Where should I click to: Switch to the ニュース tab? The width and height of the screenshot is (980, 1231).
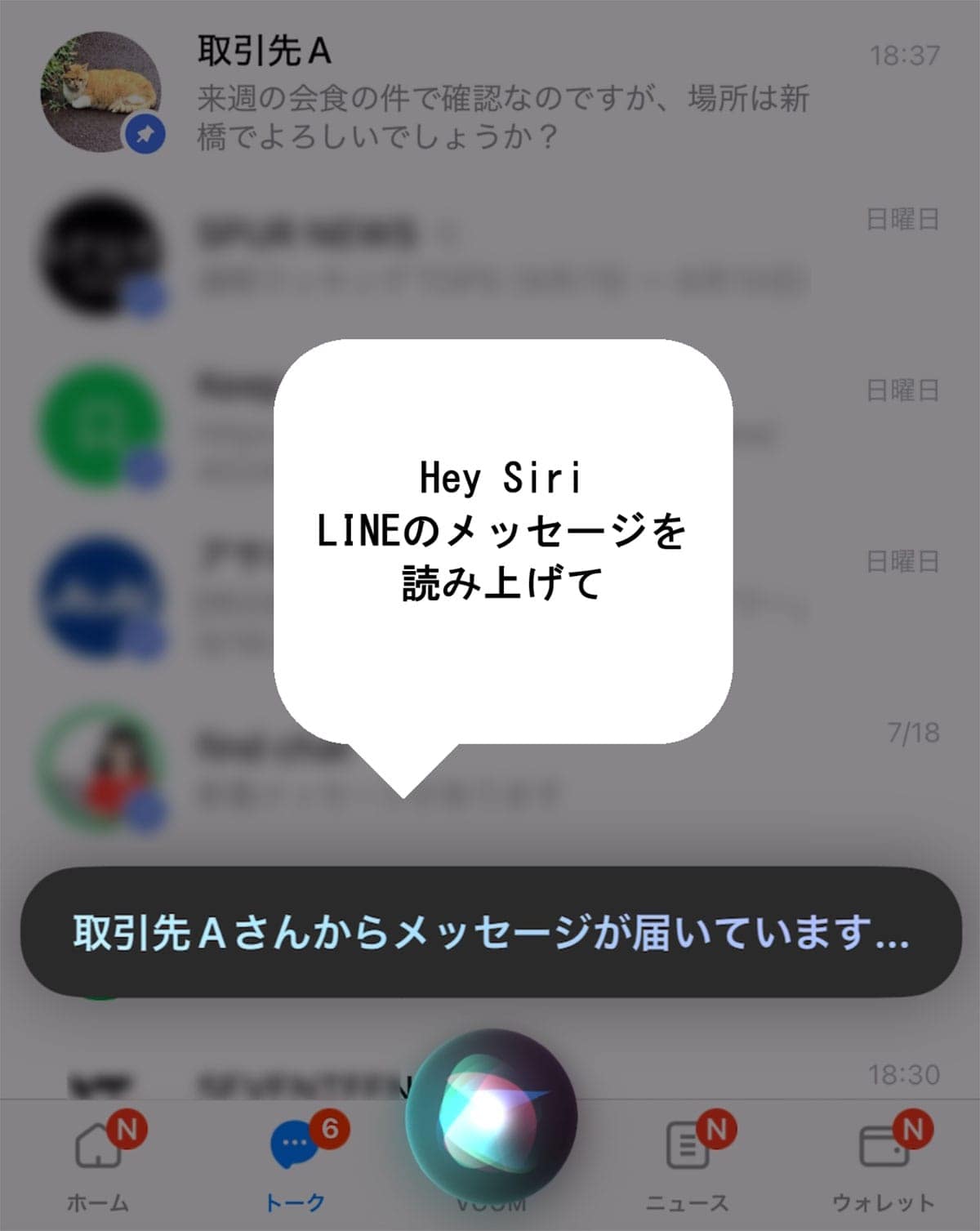[688, 1160]
